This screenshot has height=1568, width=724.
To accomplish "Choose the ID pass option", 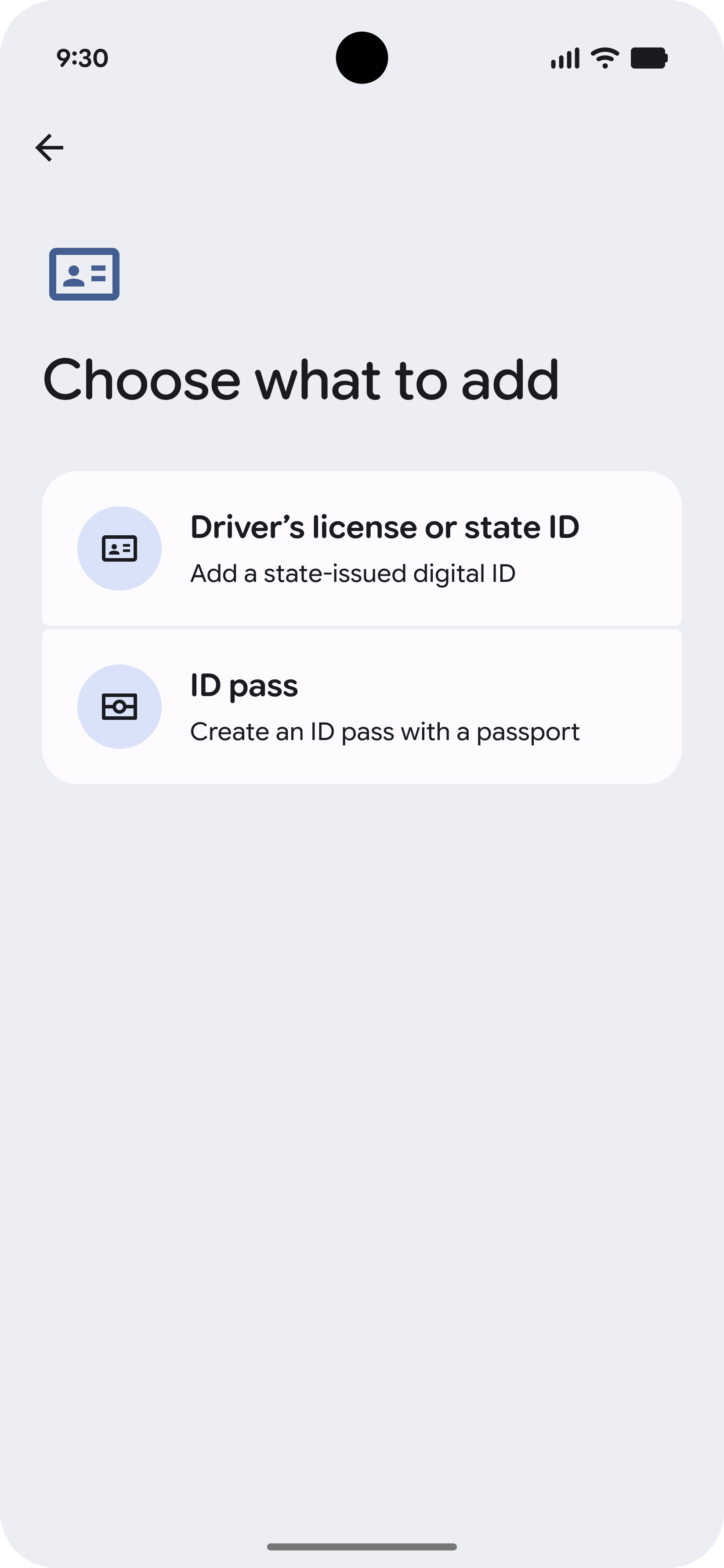I will [x=362, y=706].
